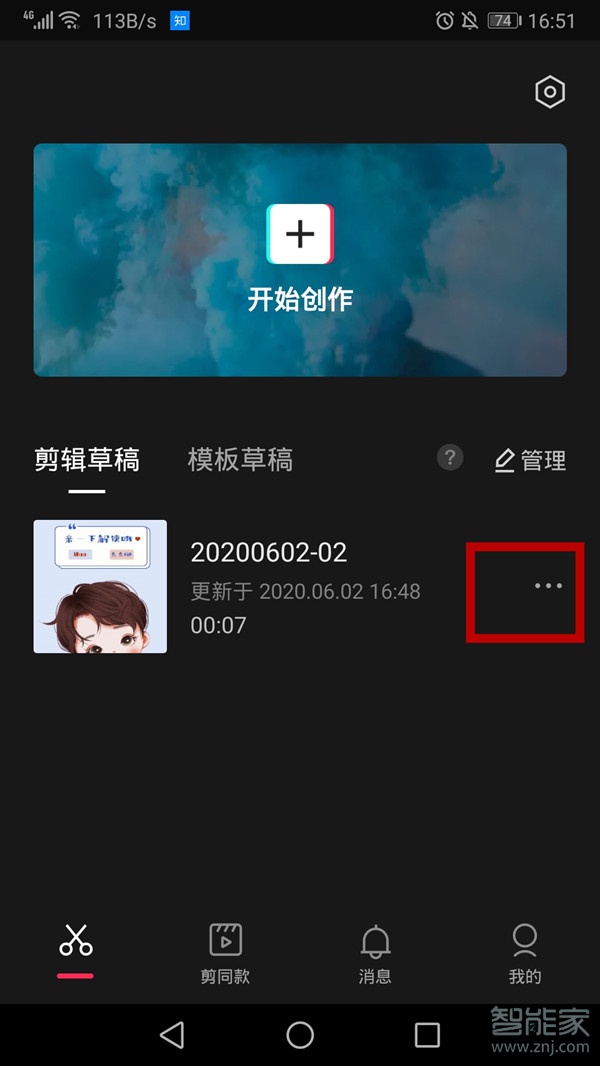Switch to the 模板草稿 tab

(x=240, y=460)
